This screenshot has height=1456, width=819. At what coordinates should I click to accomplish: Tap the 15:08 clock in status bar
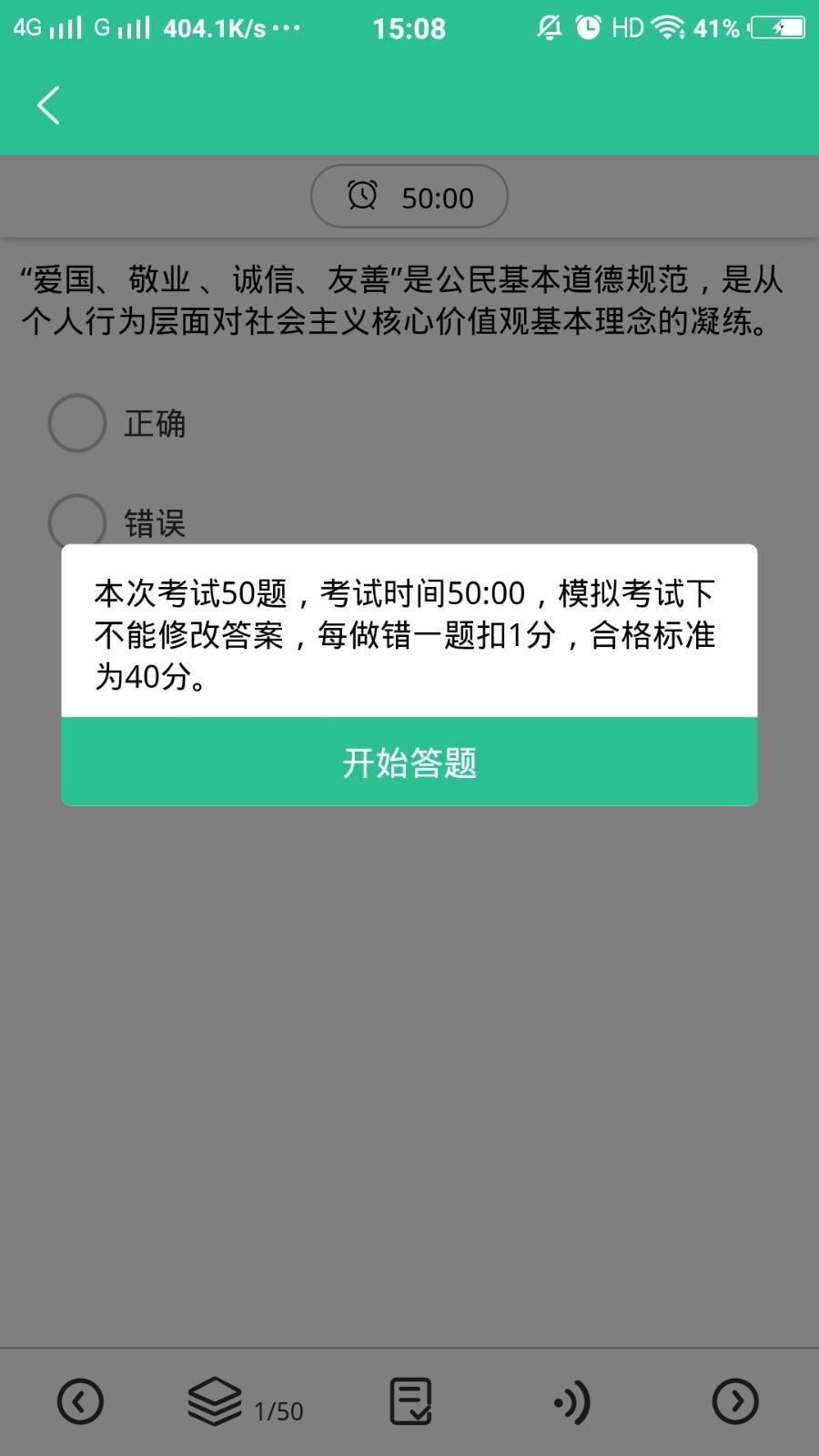coord(409,27)
